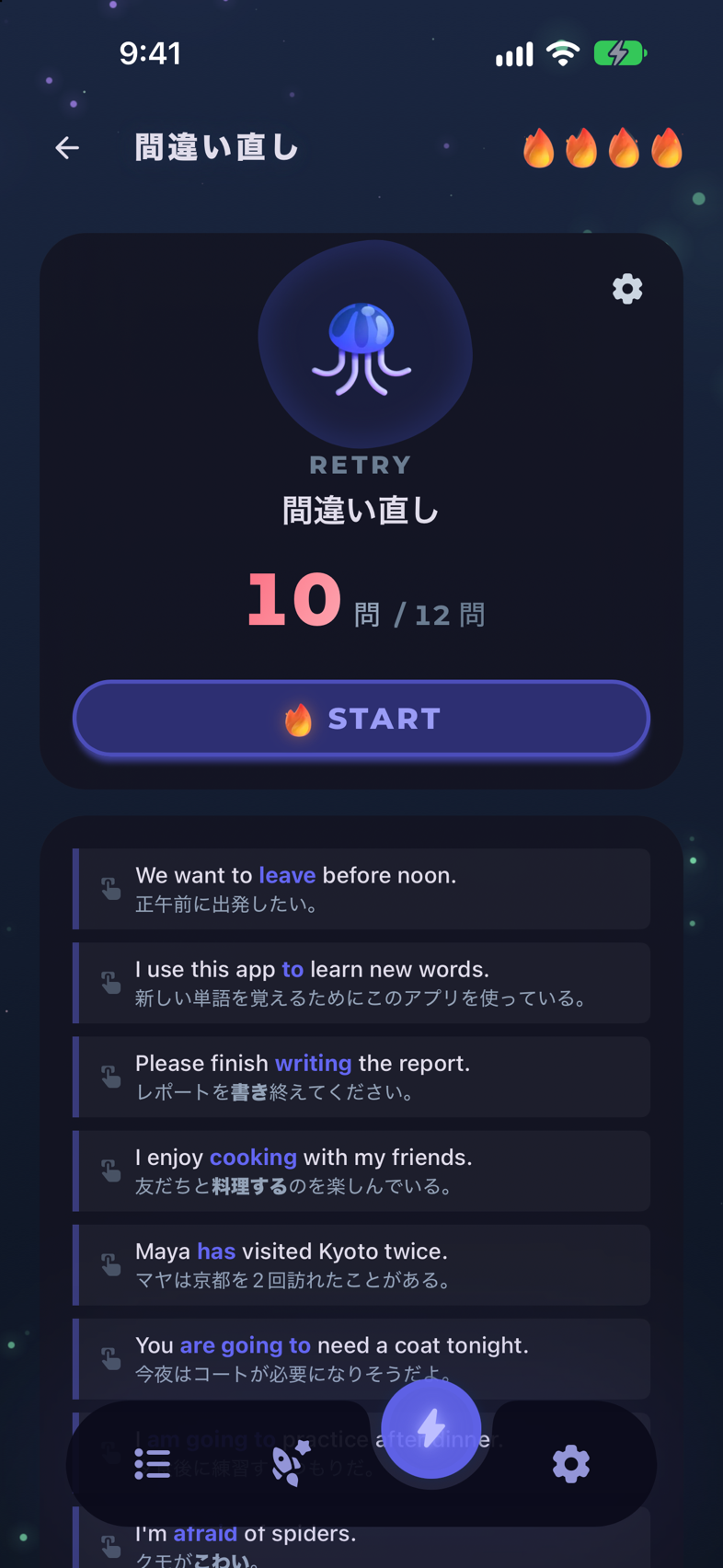This screenshot has width=723, height=1568.
Task: Open settings tab in bottom navigation bar
Action: click(571, 1463)
